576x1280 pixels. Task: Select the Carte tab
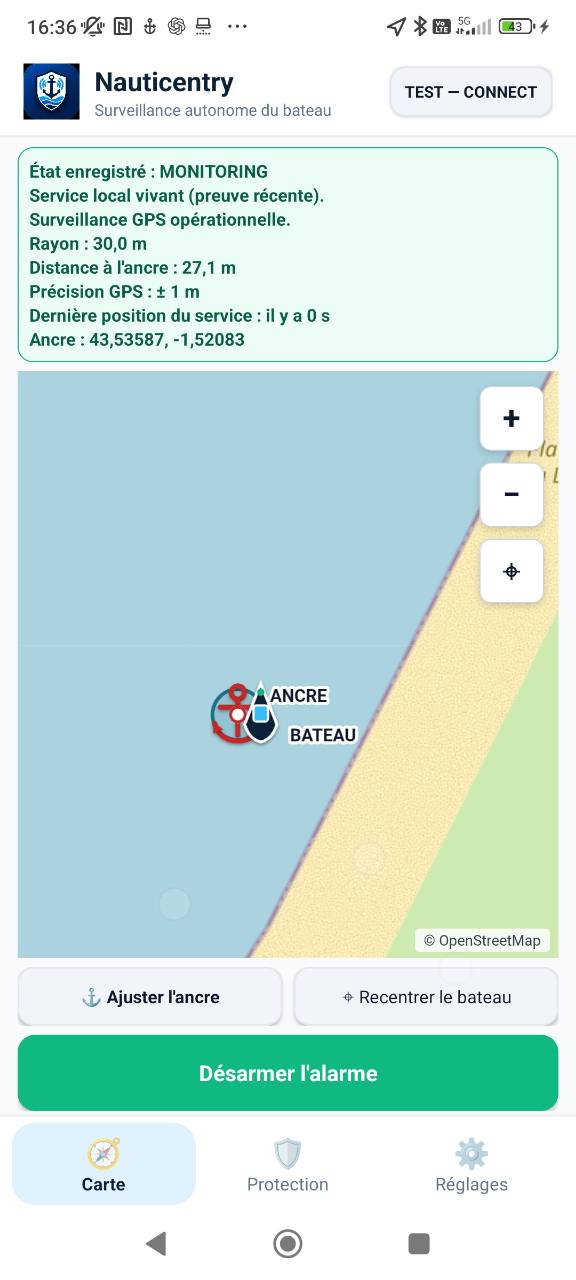point(104,1165)
